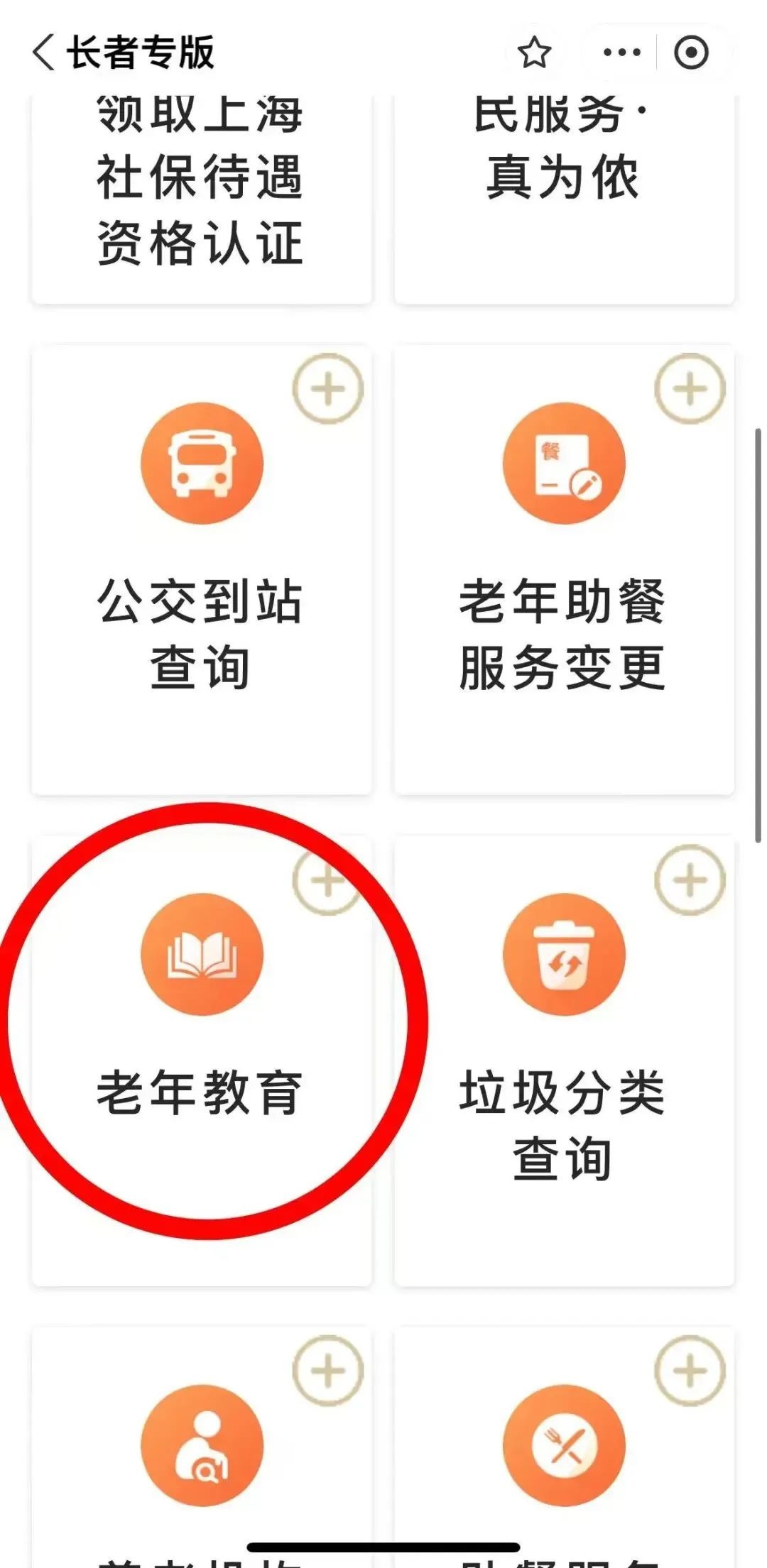Add 垃圾分类查询 with its plus icon
This screenshot has width=767, height=1568.
[x=690, y=880]
